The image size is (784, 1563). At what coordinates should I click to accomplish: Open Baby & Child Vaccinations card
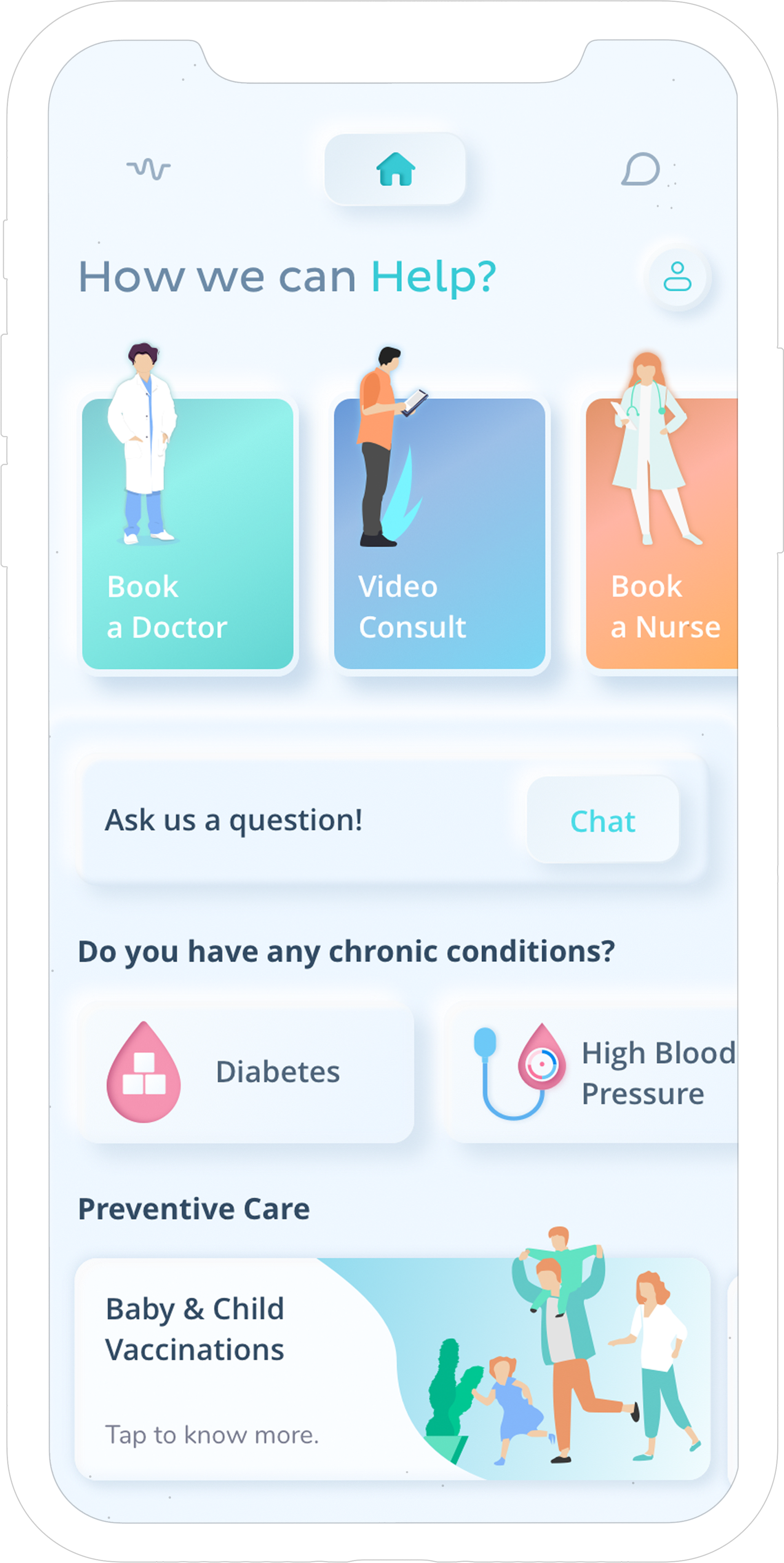(392, 1369)
